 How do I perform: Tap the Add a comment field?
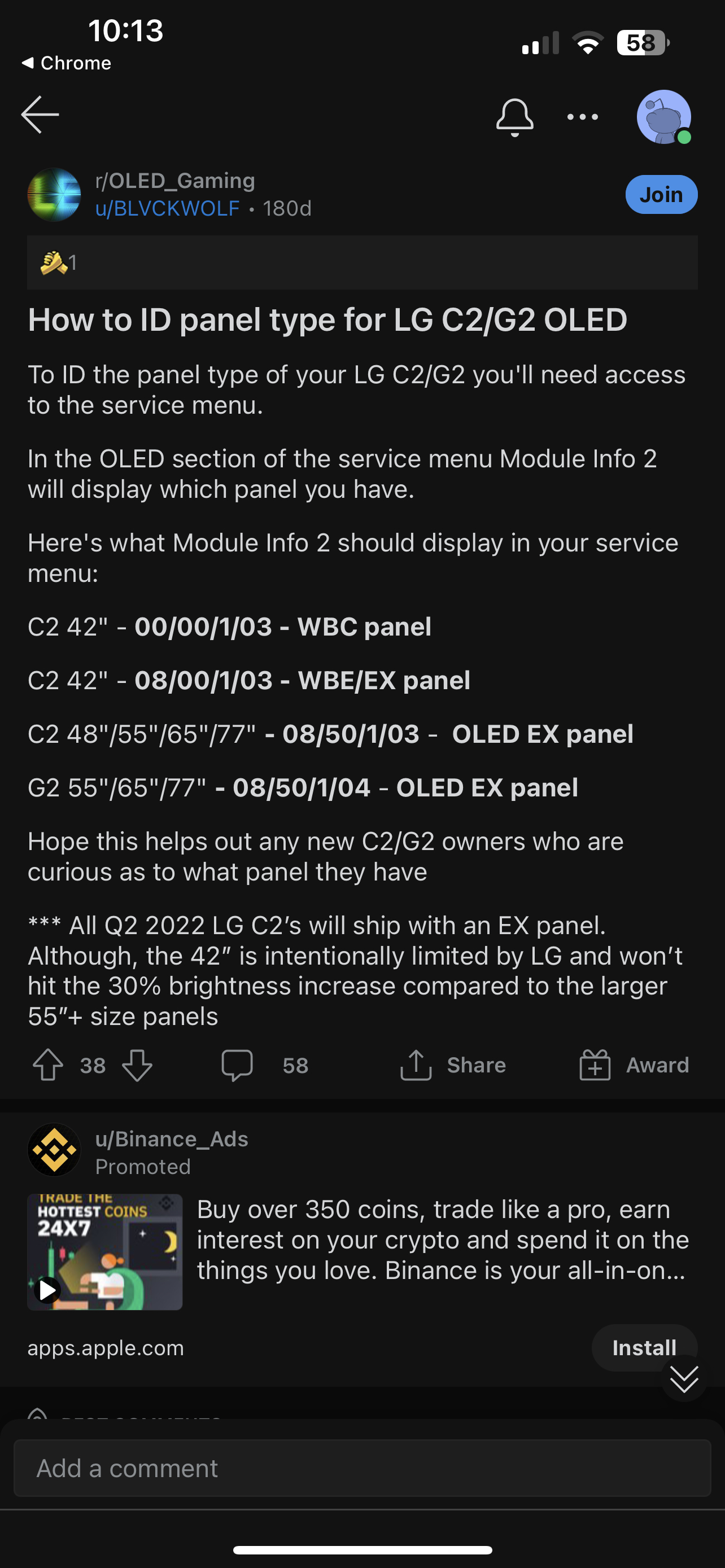(x=362, y=1468)
